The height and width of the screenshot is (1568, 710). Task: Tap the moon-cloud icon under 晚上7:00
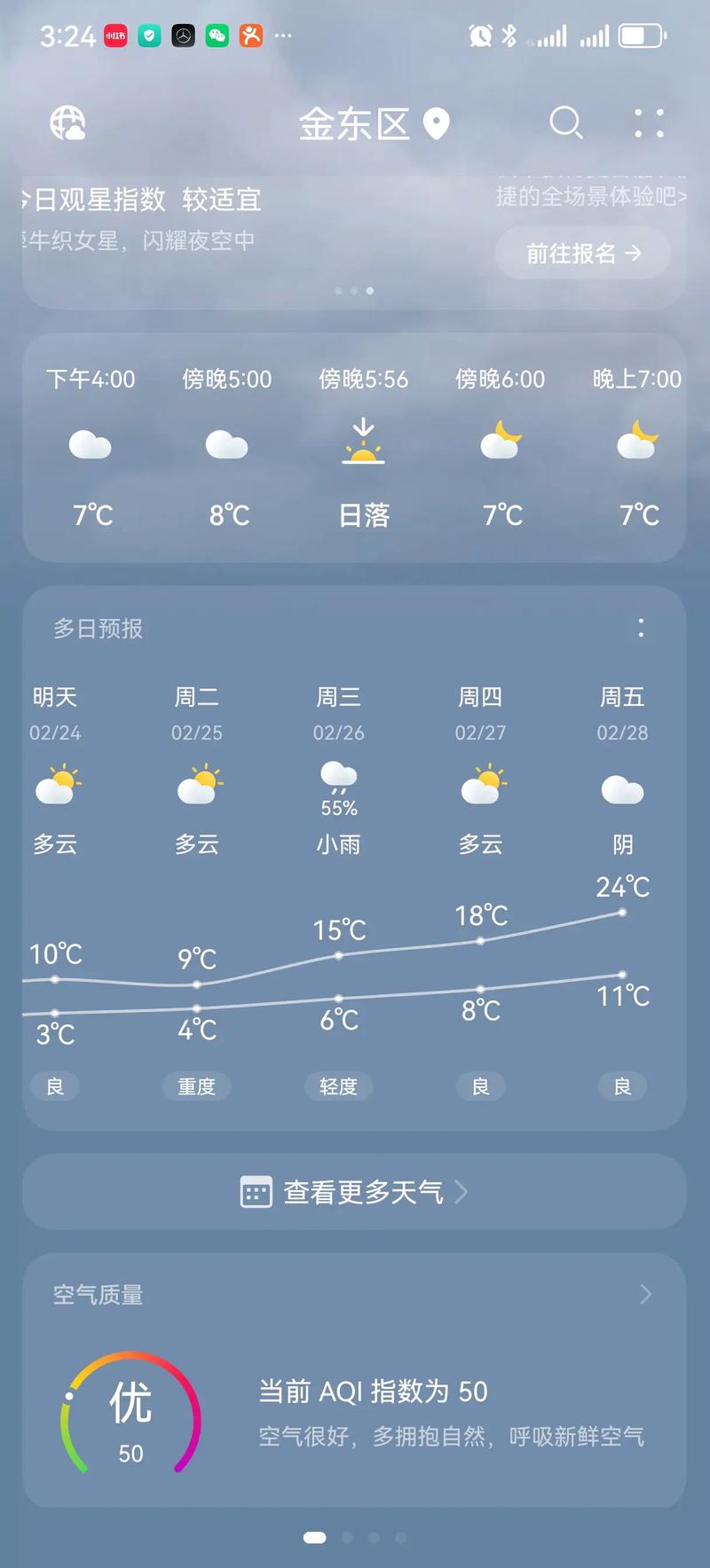pyautogui.click(x=638, y=442)
